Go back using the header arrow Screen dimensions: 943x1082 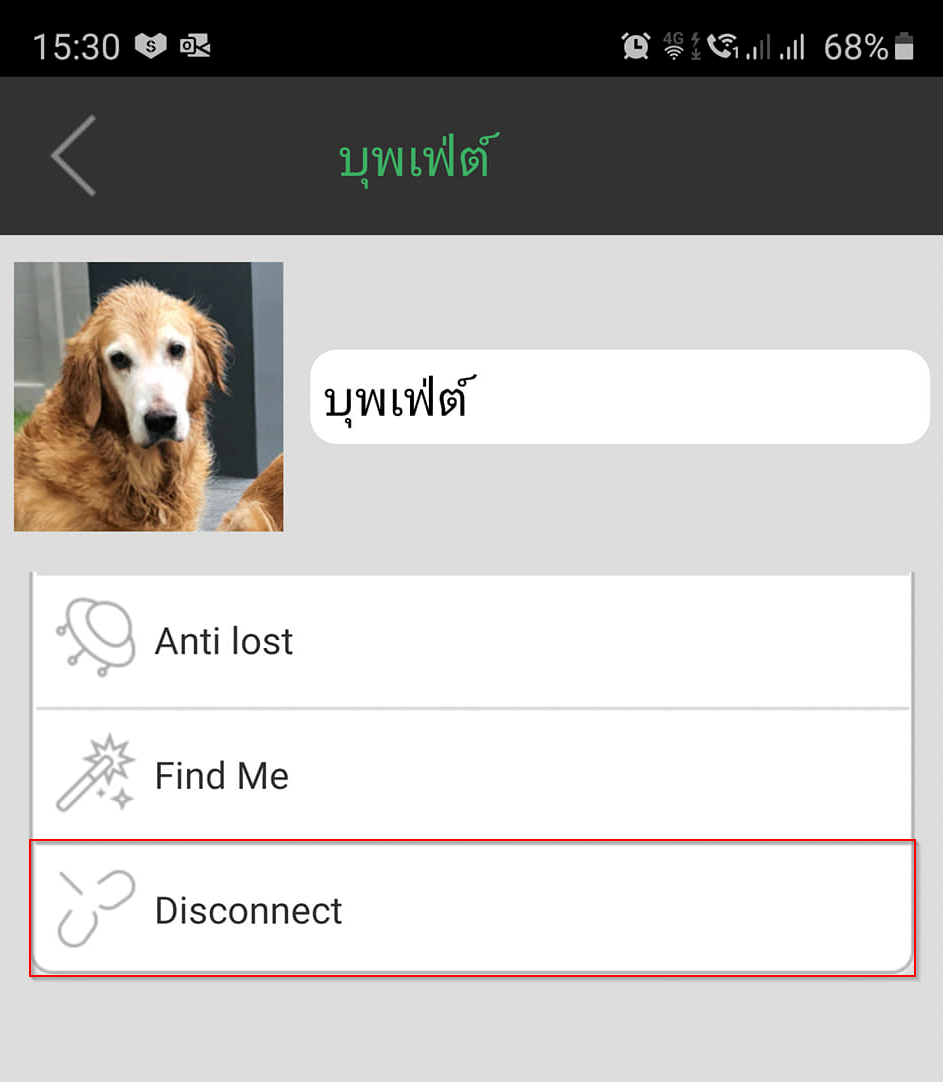(74, 156)
